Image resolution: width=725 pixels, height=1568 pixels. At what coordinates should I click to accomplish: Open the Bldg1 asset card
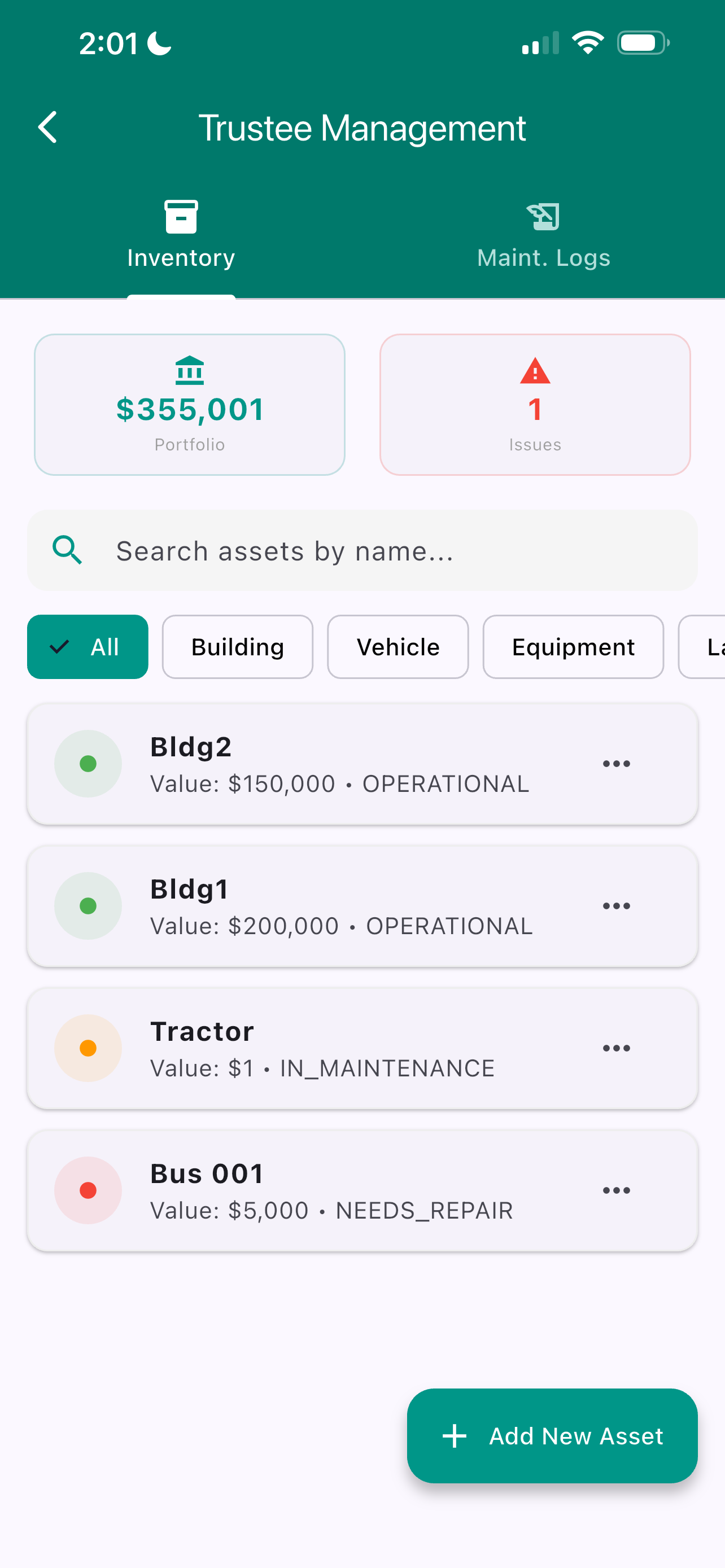click(x=341, y=906)
